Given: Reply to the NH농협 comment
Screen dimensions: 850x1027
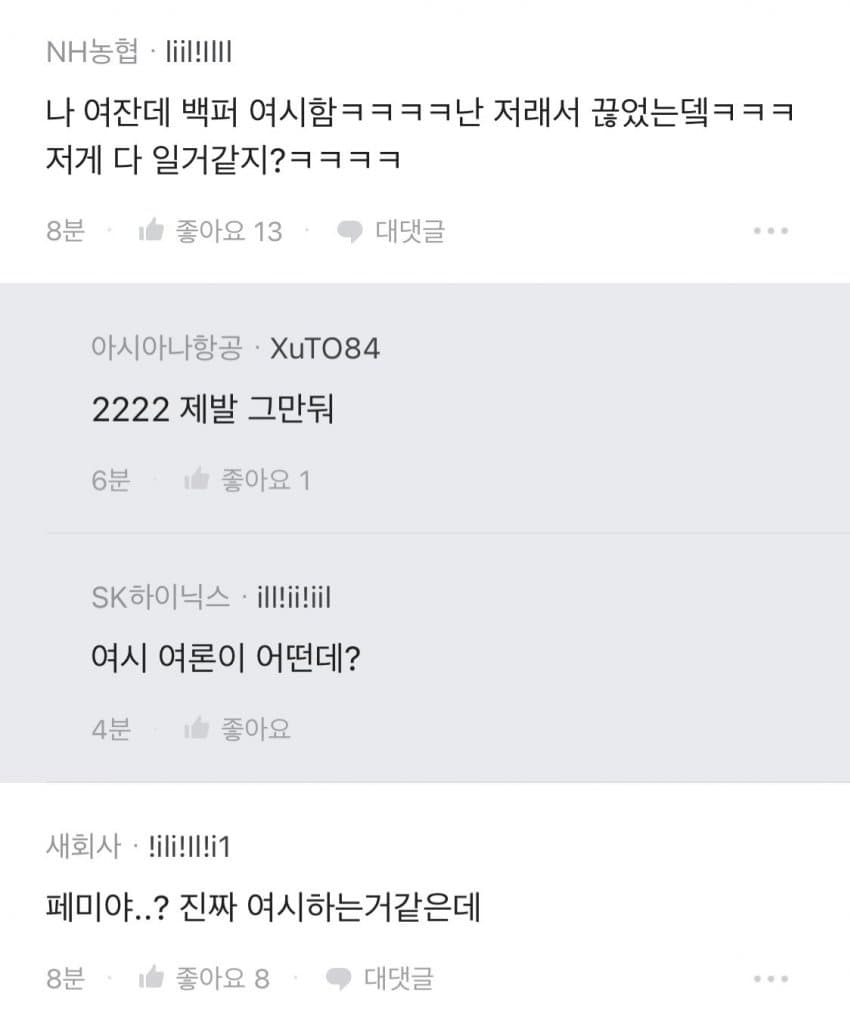Looking at the screenshot, I should tap(391, 232).
